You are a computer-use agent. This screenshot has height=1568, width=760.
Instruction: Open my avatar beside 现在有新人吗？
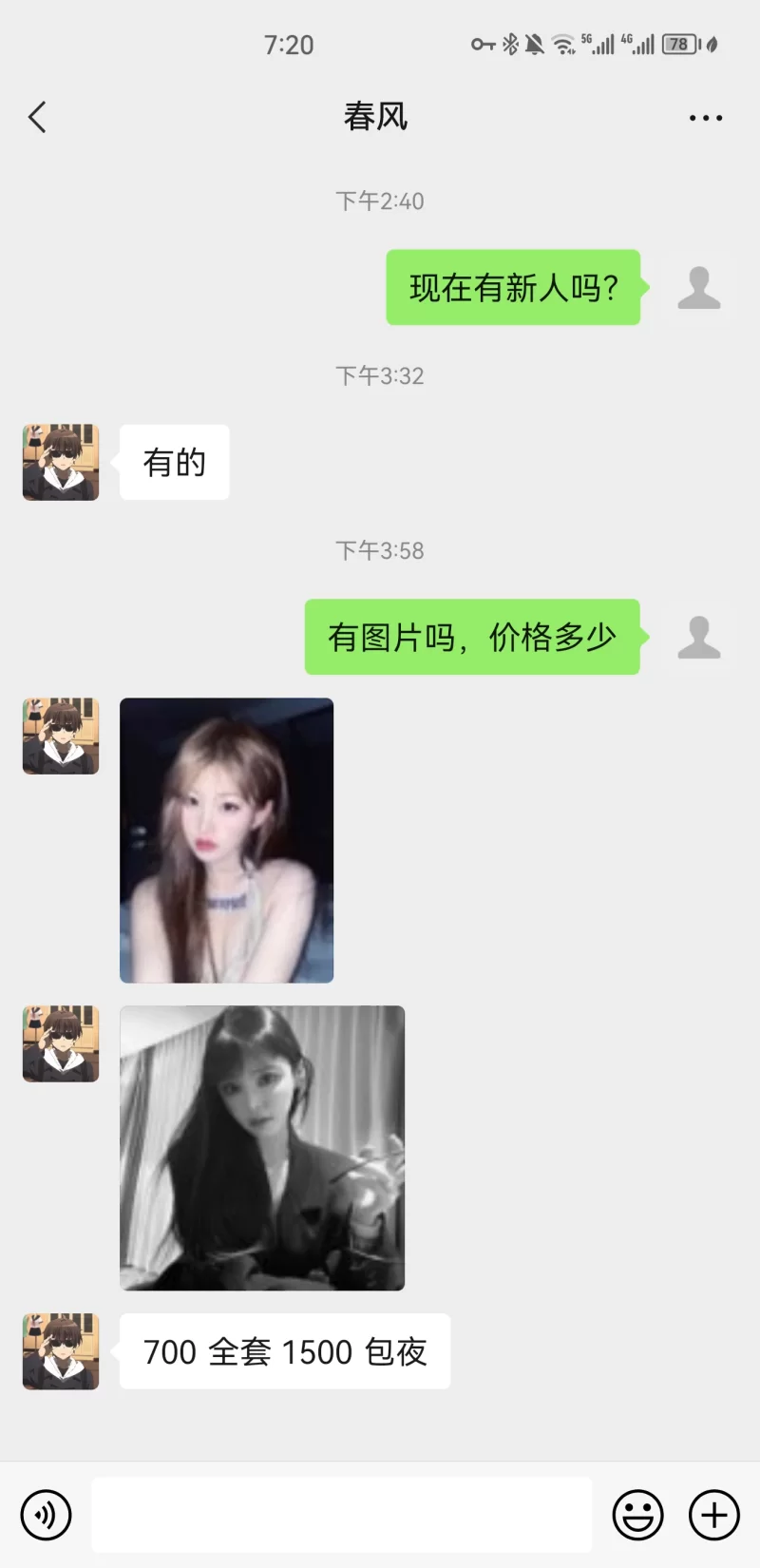tap(699, 288)
